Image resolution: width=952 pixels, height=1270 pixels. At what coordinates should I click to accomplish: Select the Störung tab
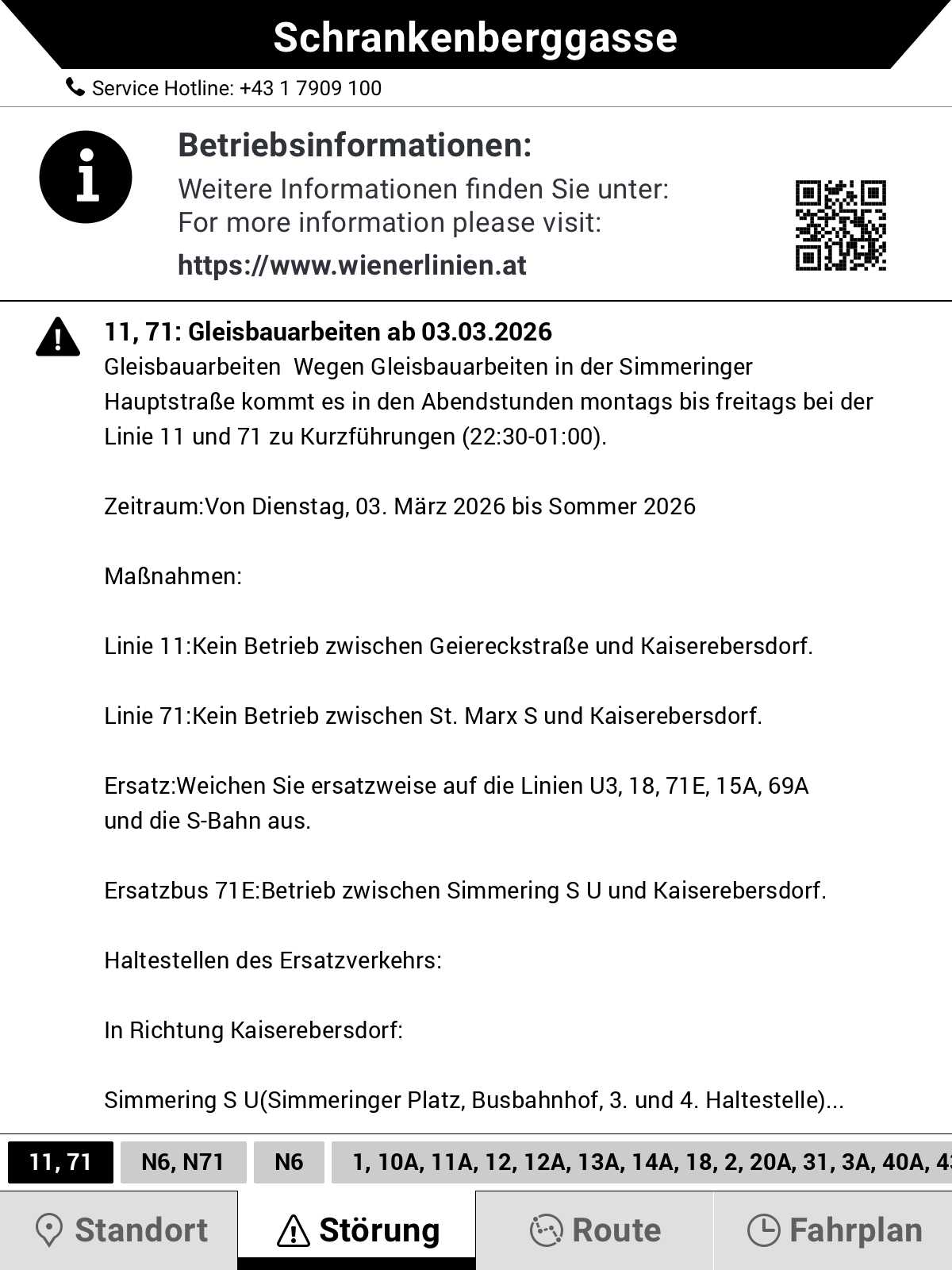click(357, 1230)
